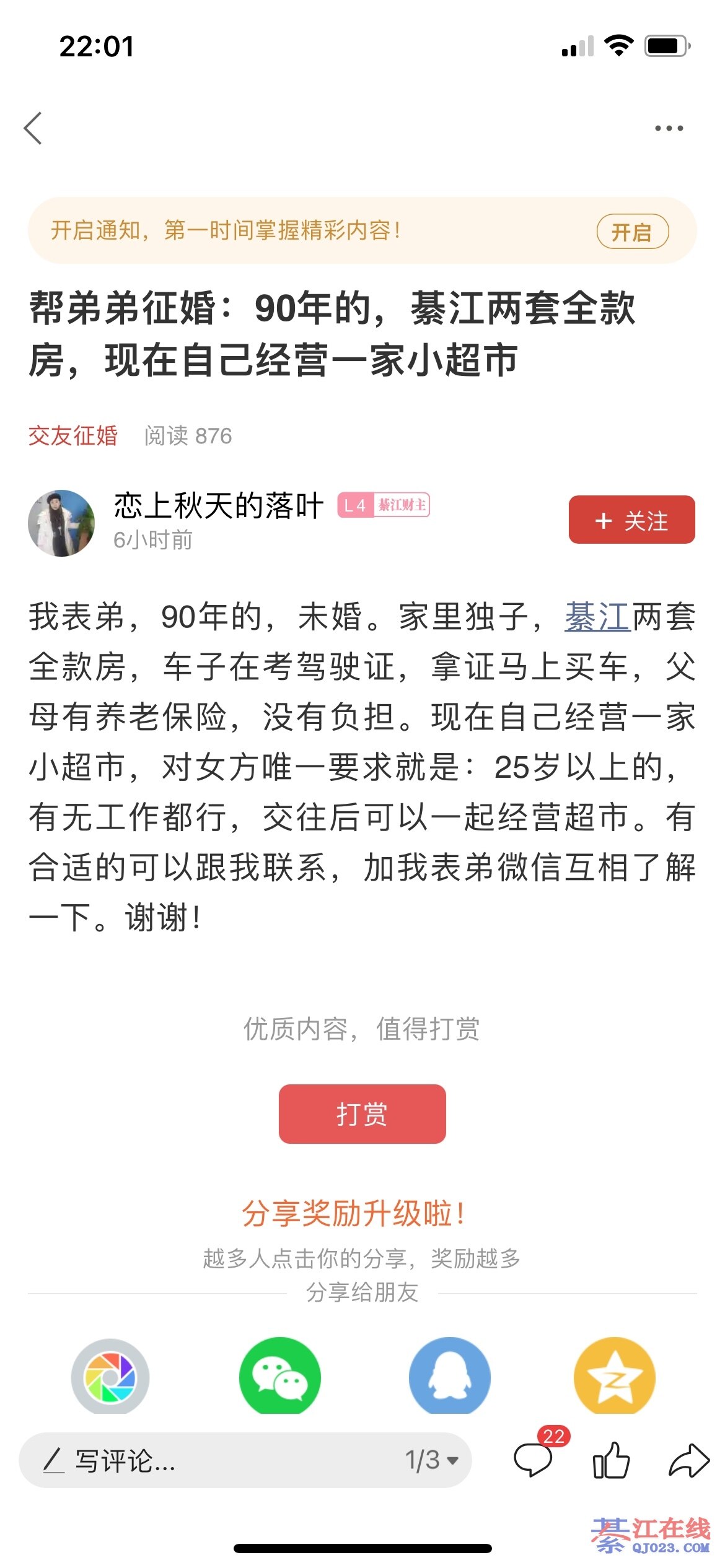Like this post with thumbs-up
The height and width of the screenshot is (1568, 725).
click(611, 1460)
